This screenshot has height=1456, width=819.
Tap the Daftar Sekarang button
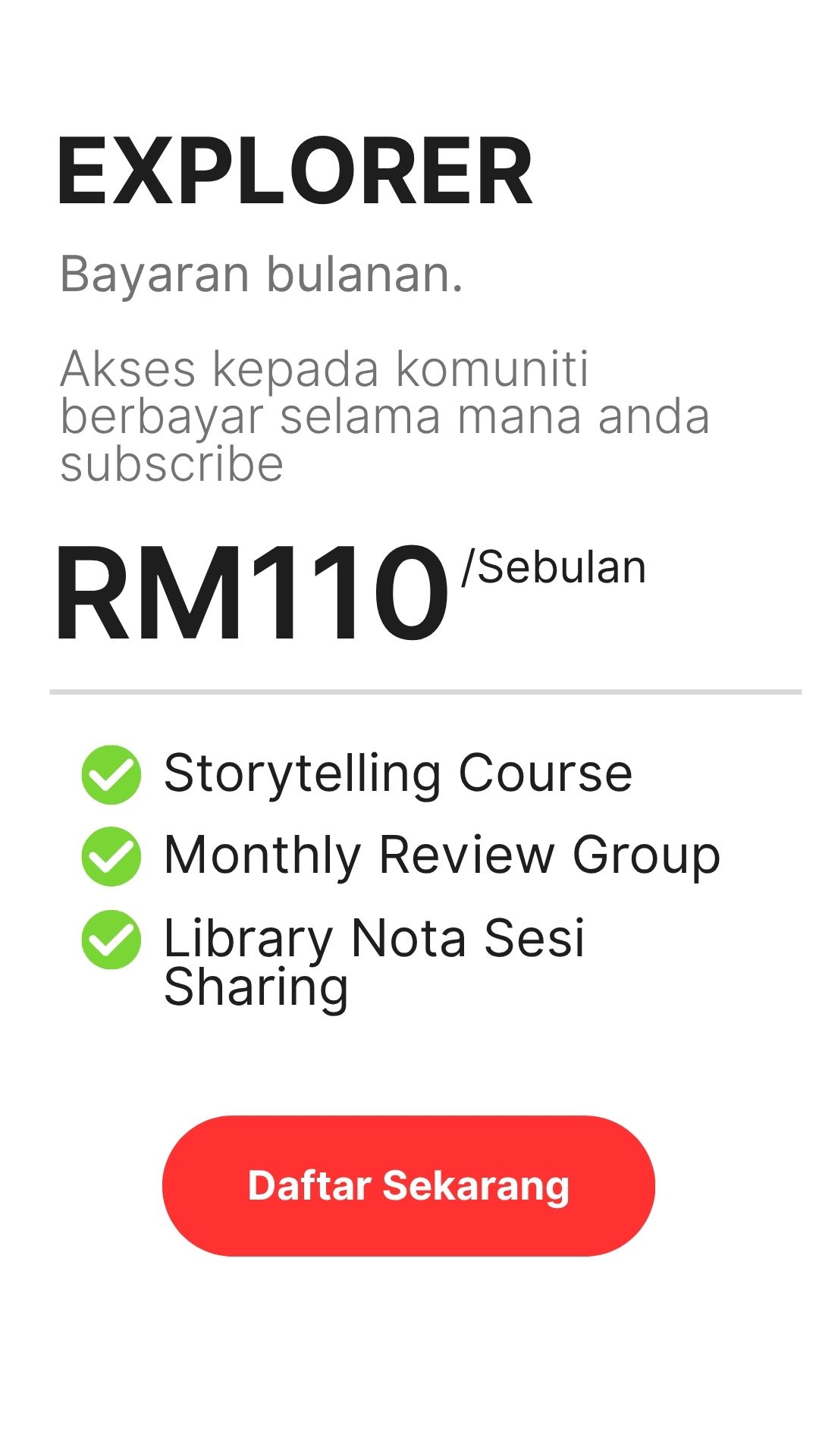[x=409, y=1185]
